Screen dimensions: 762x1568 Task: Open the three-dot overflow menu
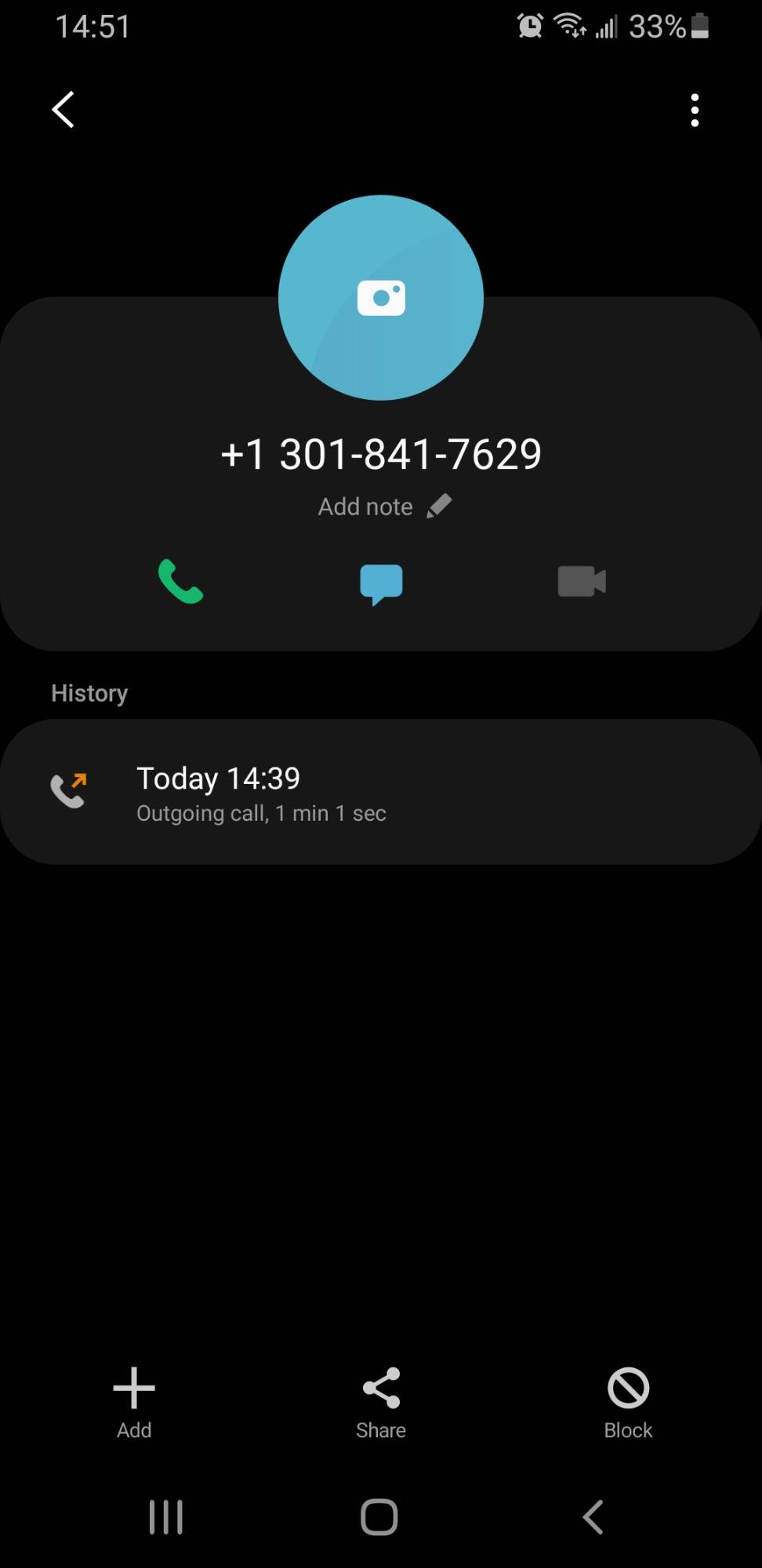(x=695, y=110)
